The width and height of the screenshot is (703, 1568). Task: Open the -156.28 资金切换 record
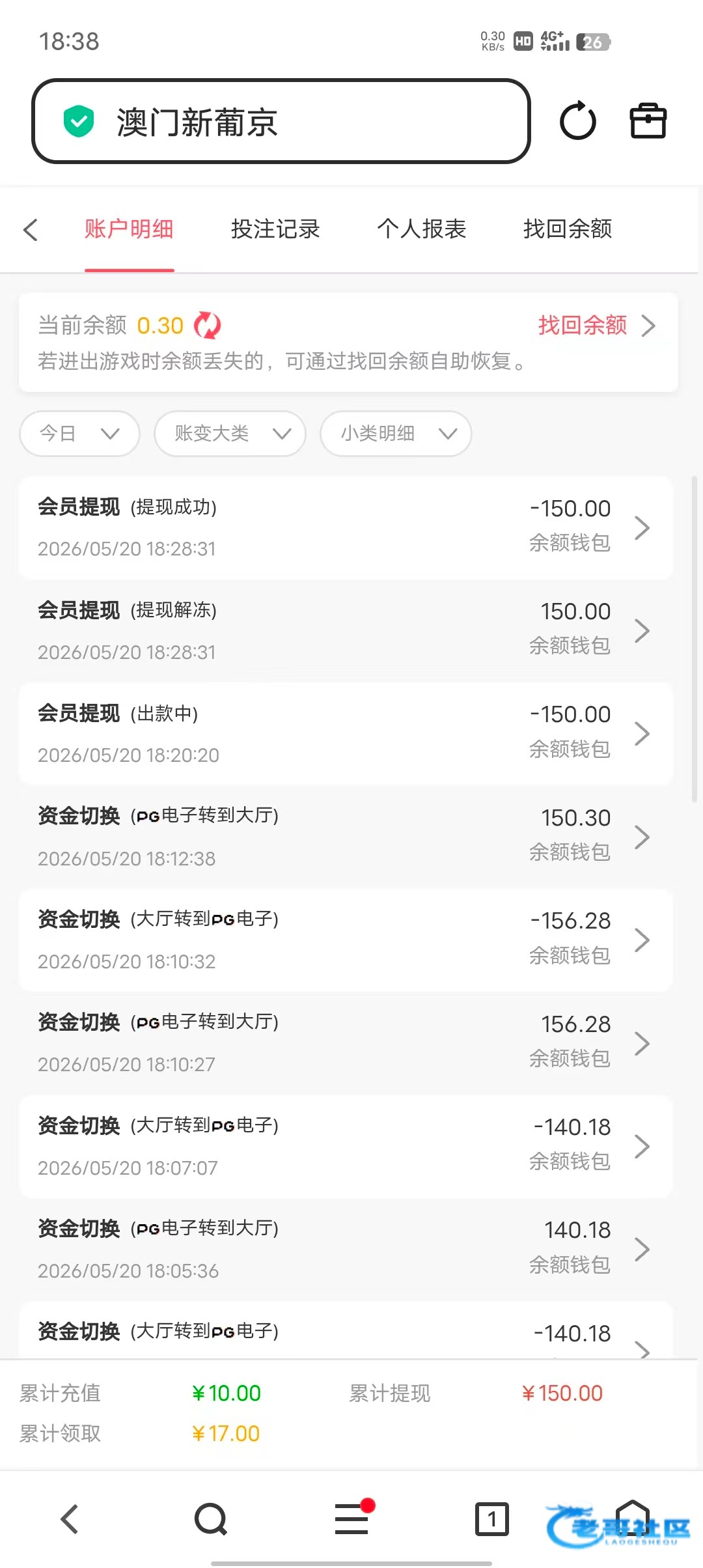346,940
